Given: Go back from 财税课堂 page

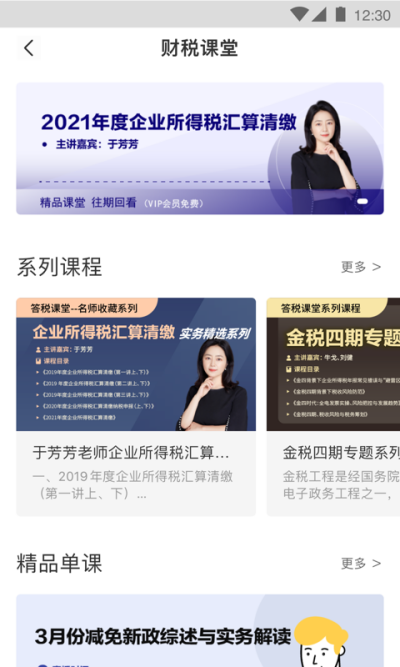Looking at the screenshot, I should click(29, 48).
